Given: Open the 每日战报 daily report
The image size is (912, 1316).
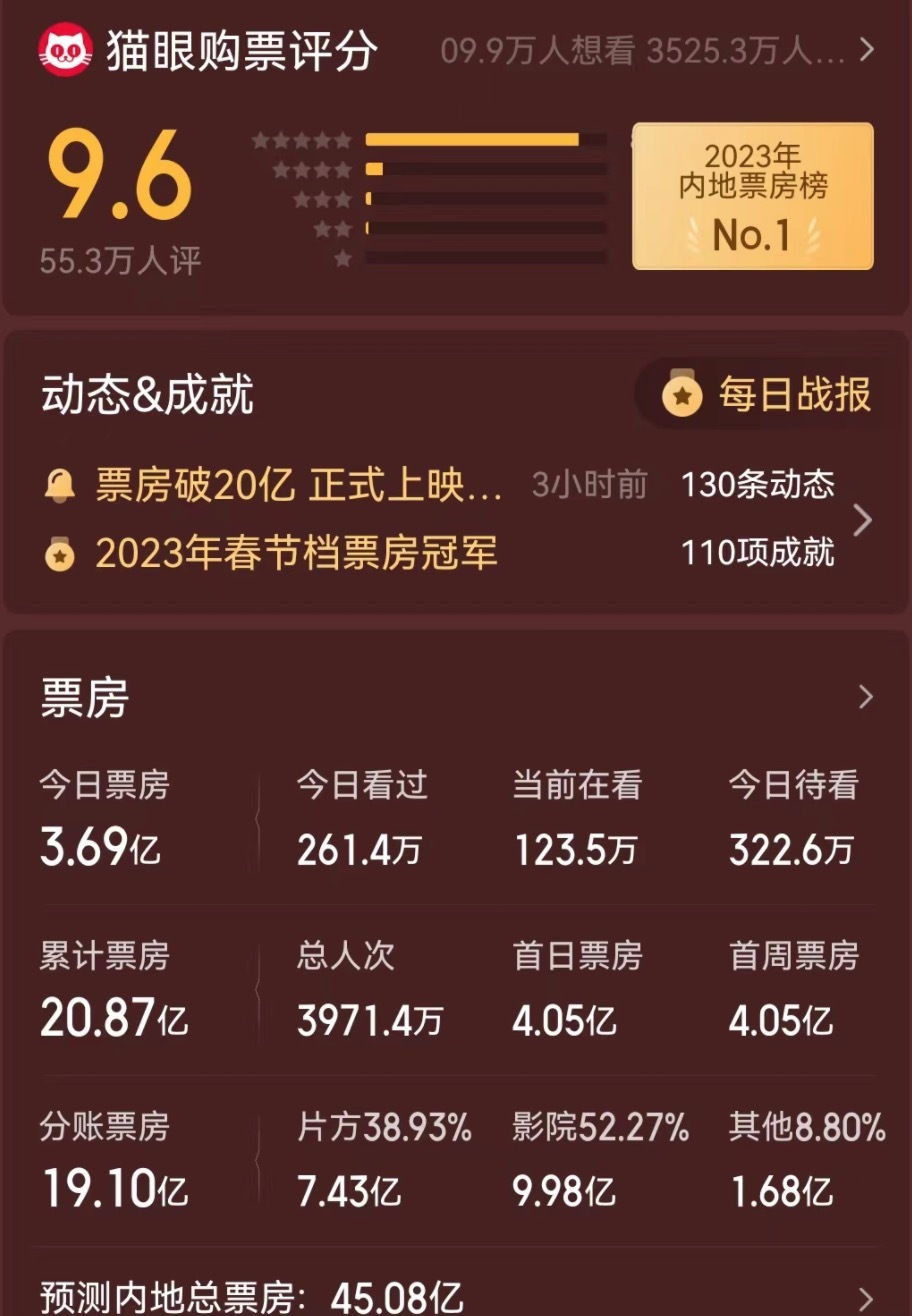Looking at the screenshot, I should click(x=768, y=395).
